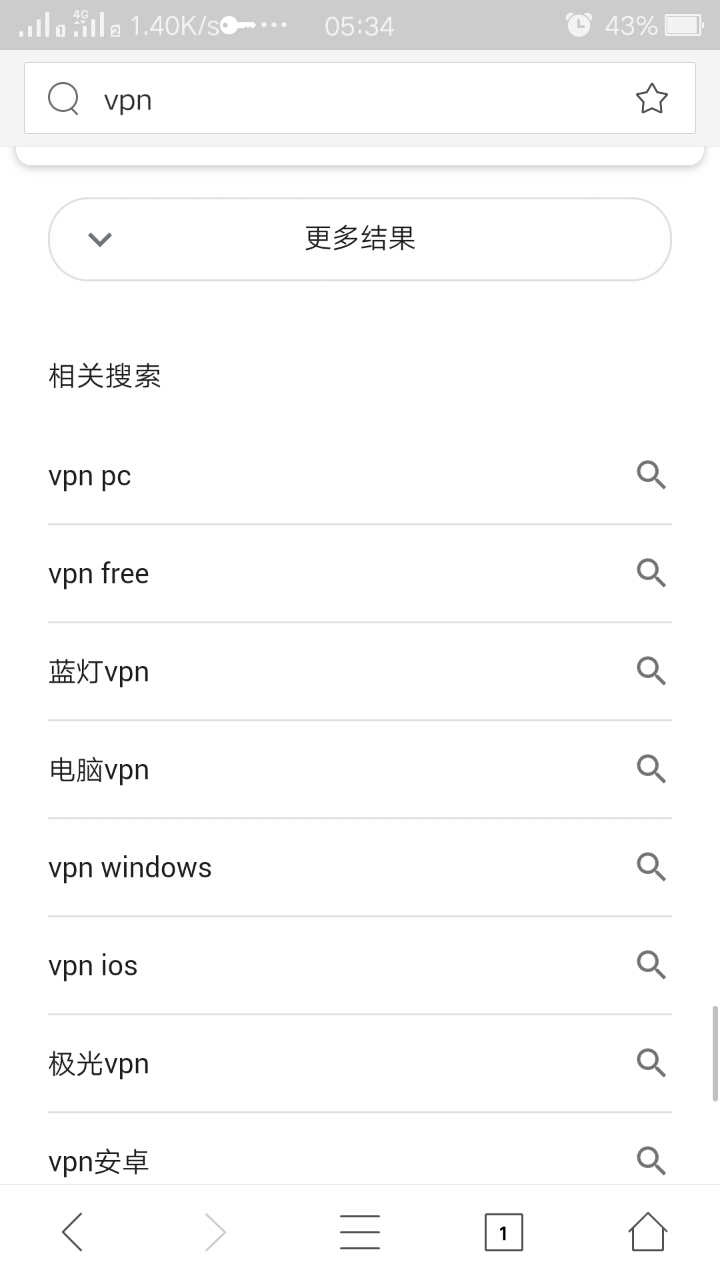Bookmark this page with the star icon
The width and height of the screenshot is (720, 1280).
(651, 99)
